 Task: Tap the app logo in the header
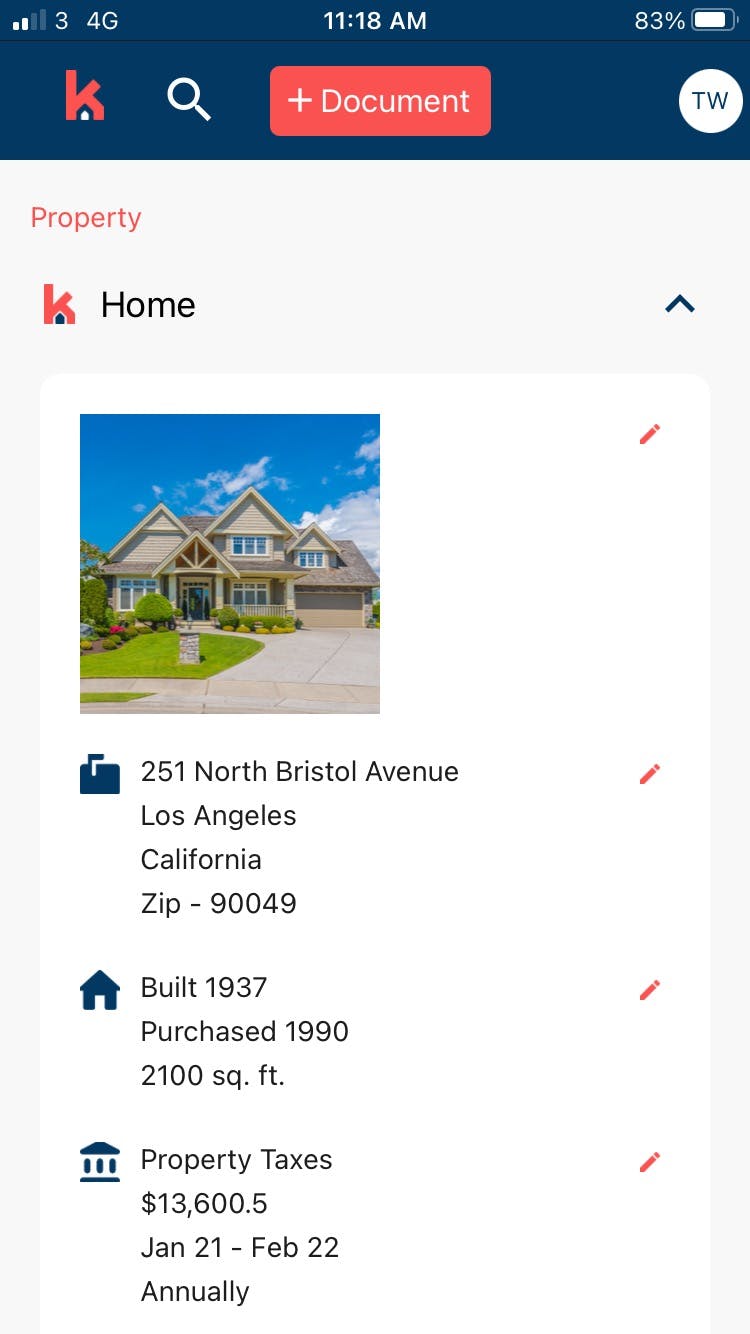85,96
